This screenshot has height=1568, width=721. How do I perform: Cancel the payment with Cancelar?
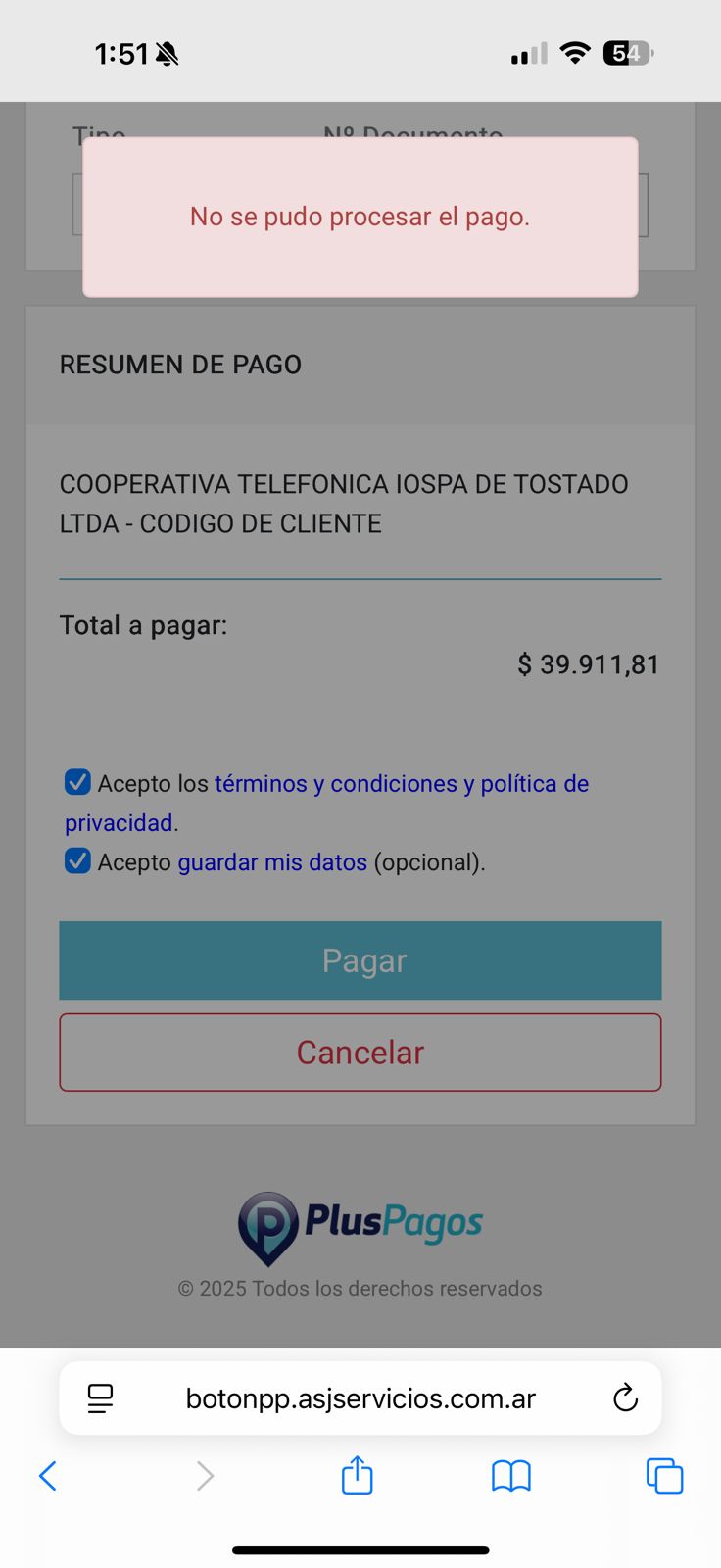click(360, 1053)
